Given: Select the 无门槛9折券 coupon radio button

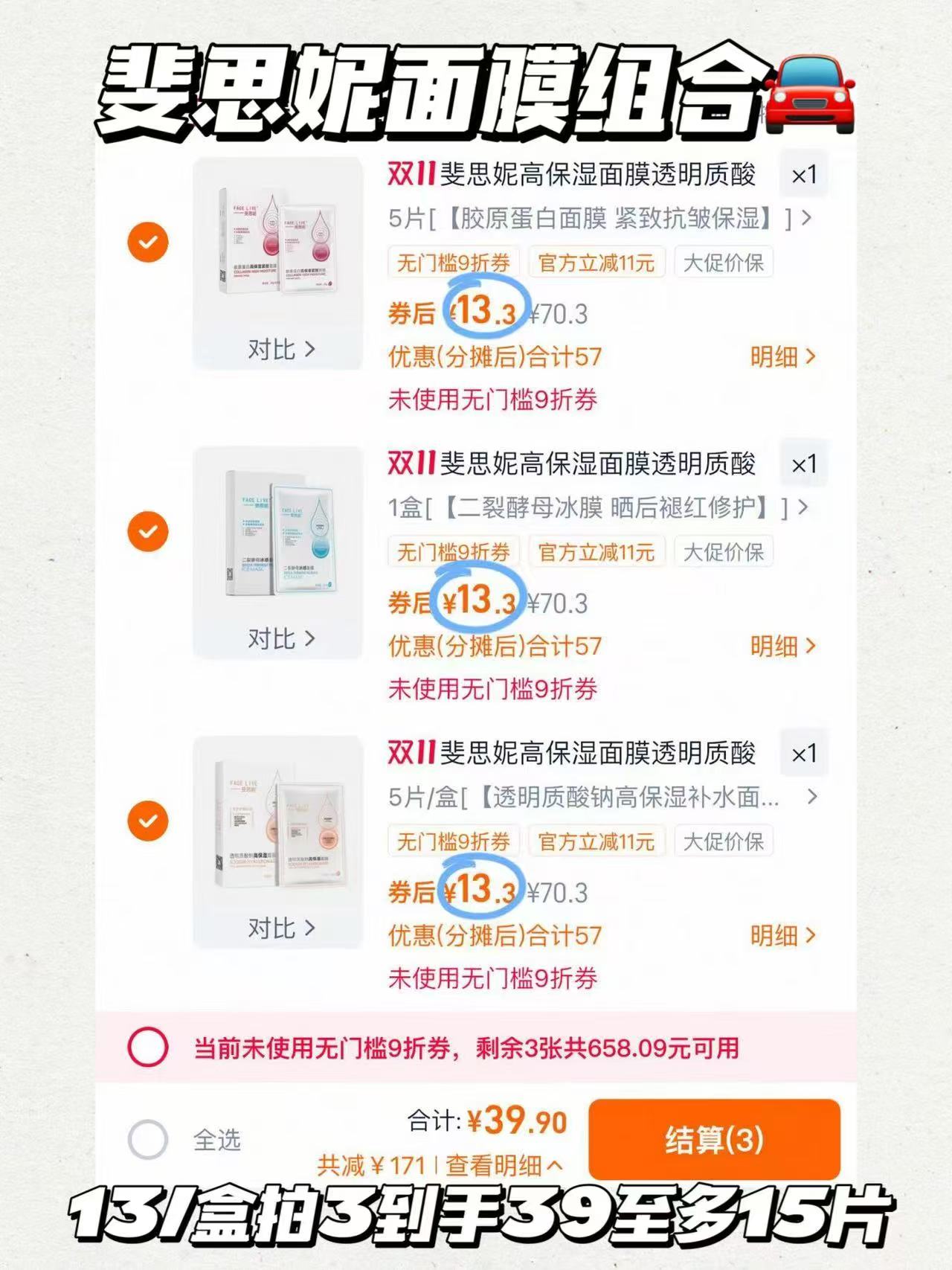Looking at the screenshot, I should coord(147,1048).
